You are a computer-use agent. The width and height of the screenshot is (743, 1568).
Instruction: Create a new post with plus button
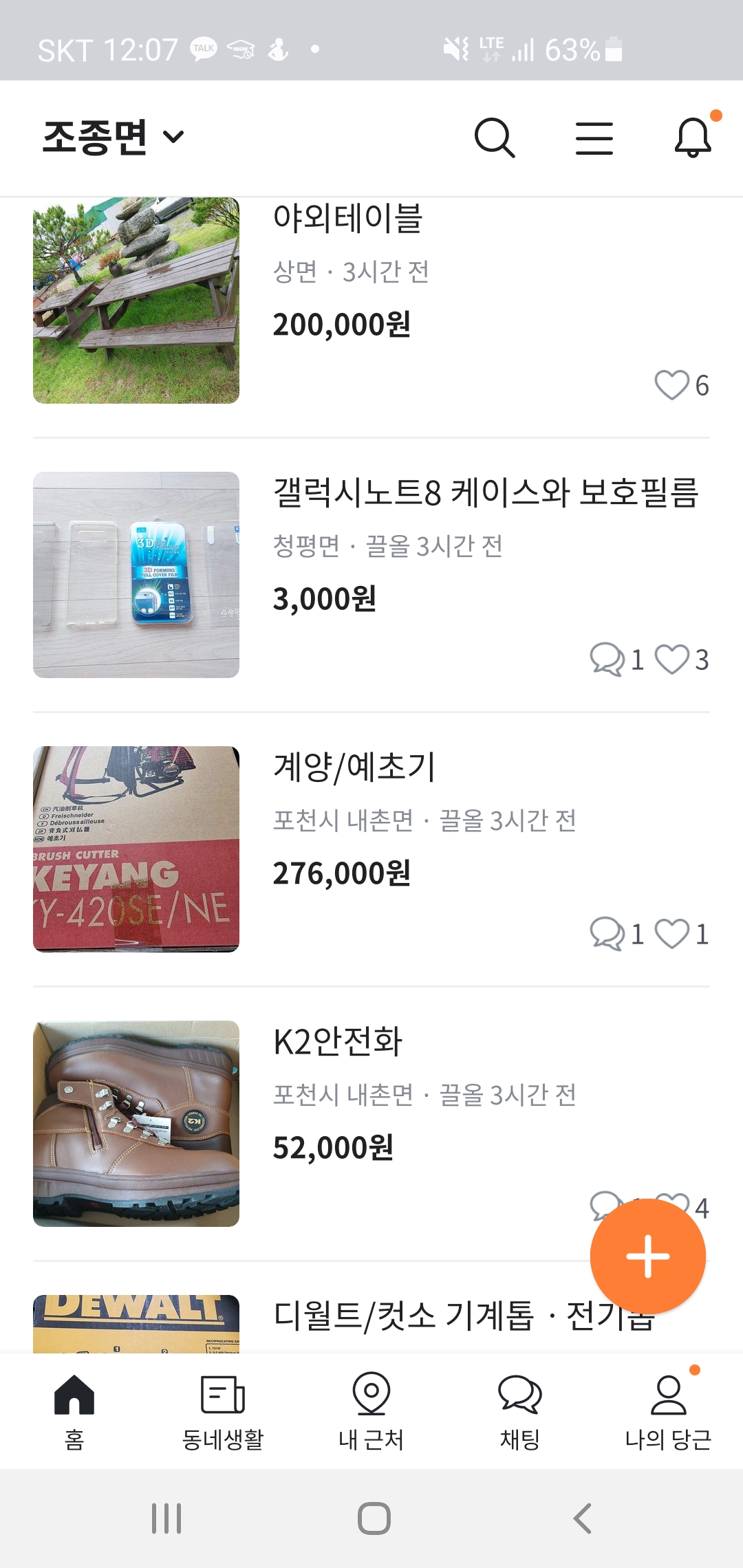(647, 1256)
